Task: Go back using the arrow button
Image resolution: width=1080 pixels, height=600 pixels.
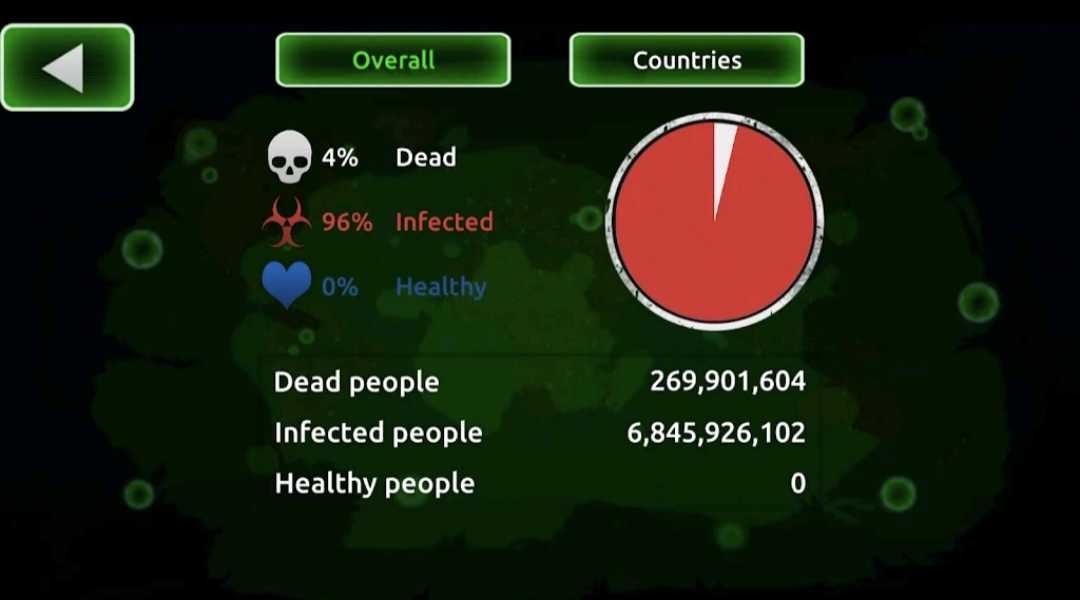Action: click(x=67, y=67)
